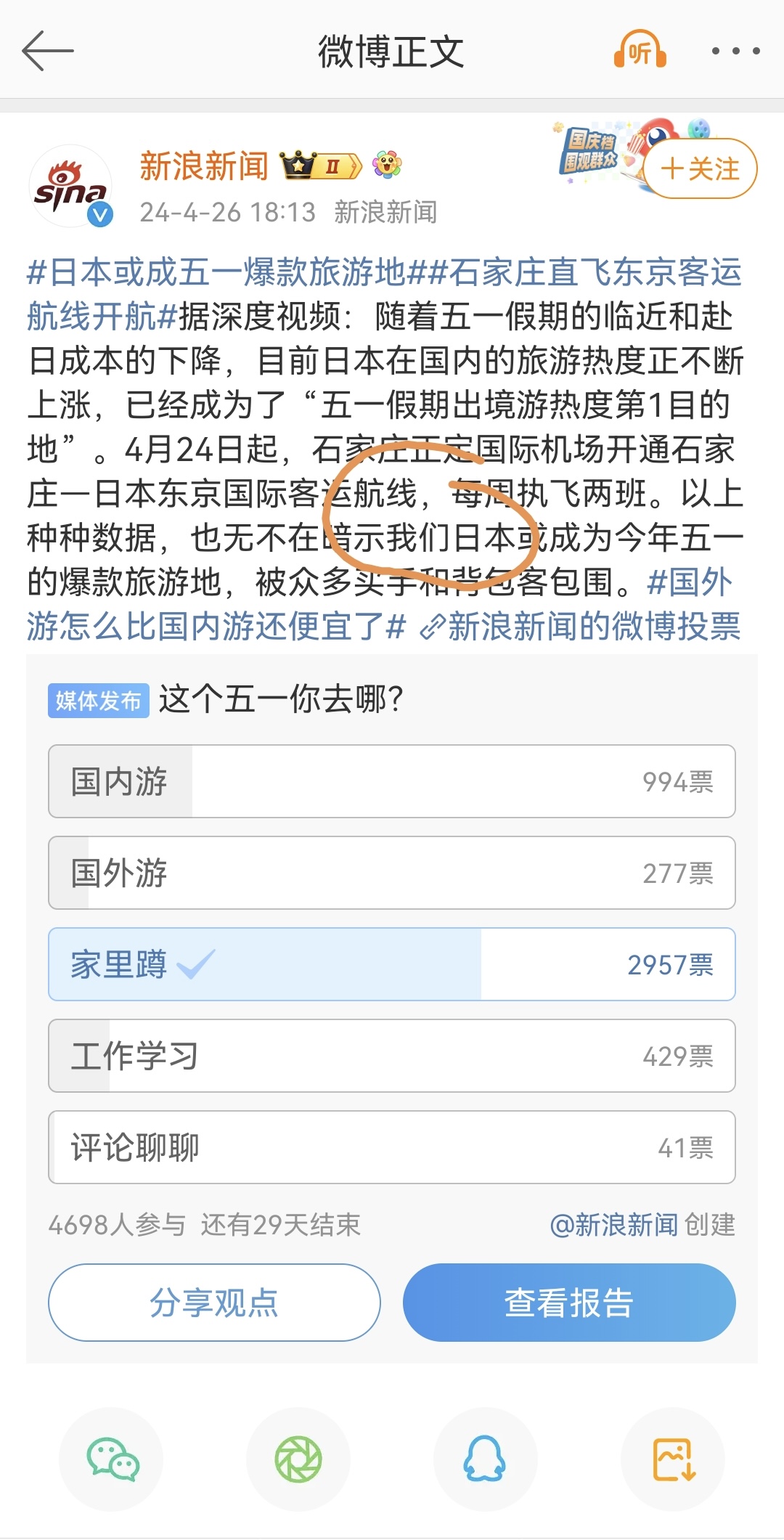Open the three-dot overflow menu
Screen dimensions: 784x1540
click(x=735, y=51)
